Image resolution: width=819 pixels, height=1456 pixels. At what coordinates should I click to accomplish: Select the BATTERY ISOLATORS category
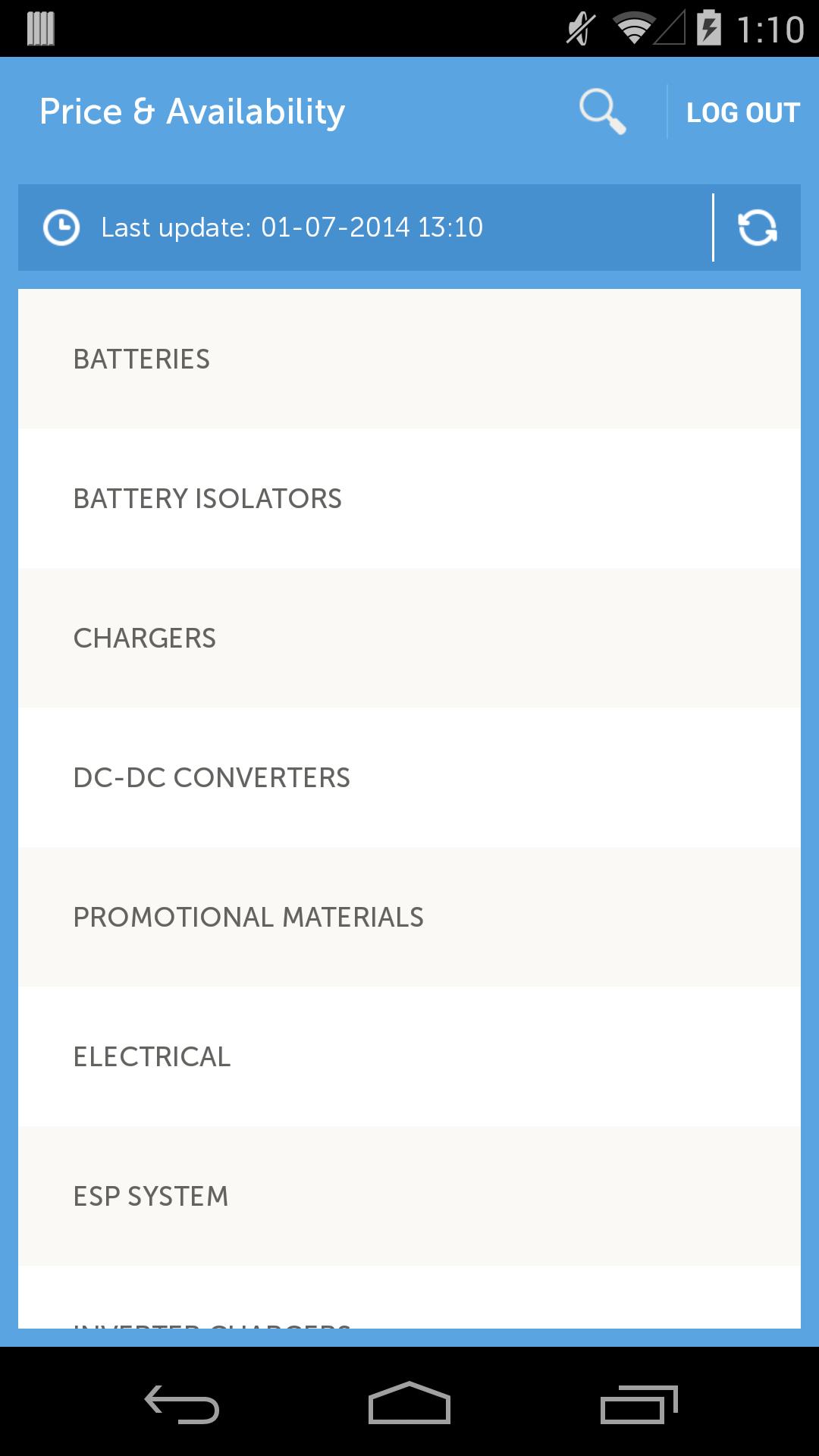409,498
